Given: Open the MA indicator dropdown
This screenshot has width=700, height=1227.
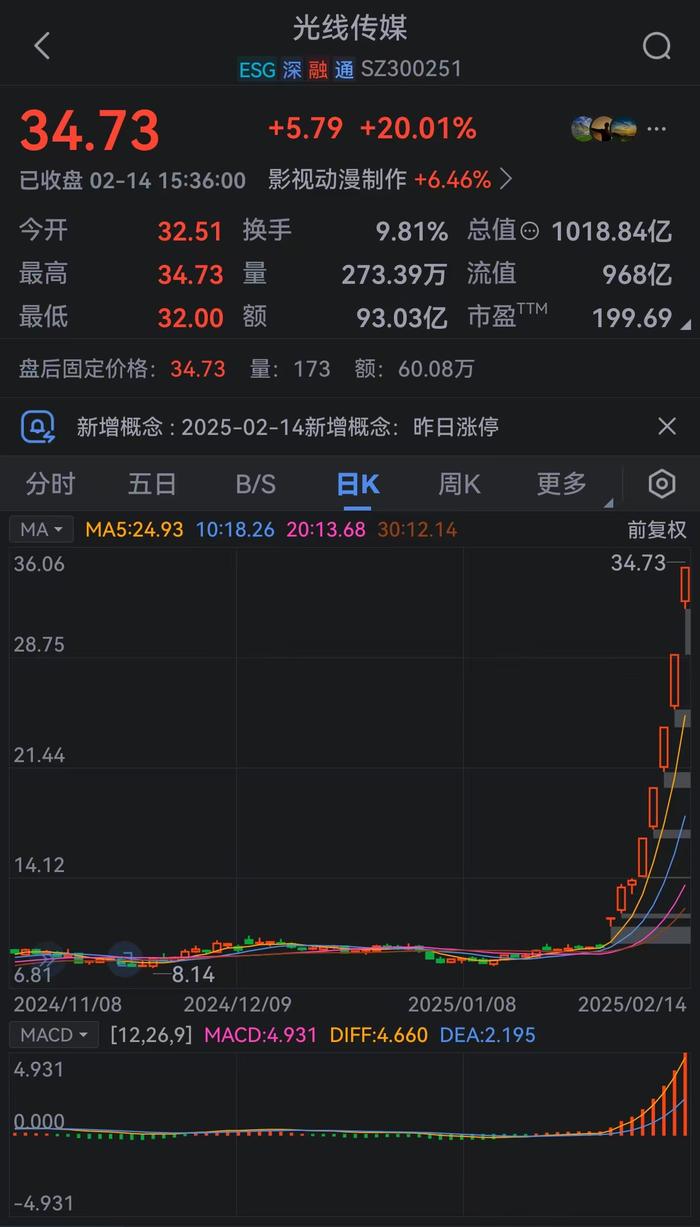Looking at the screenshot, I should pyautogui.click(x=42, y=530).
